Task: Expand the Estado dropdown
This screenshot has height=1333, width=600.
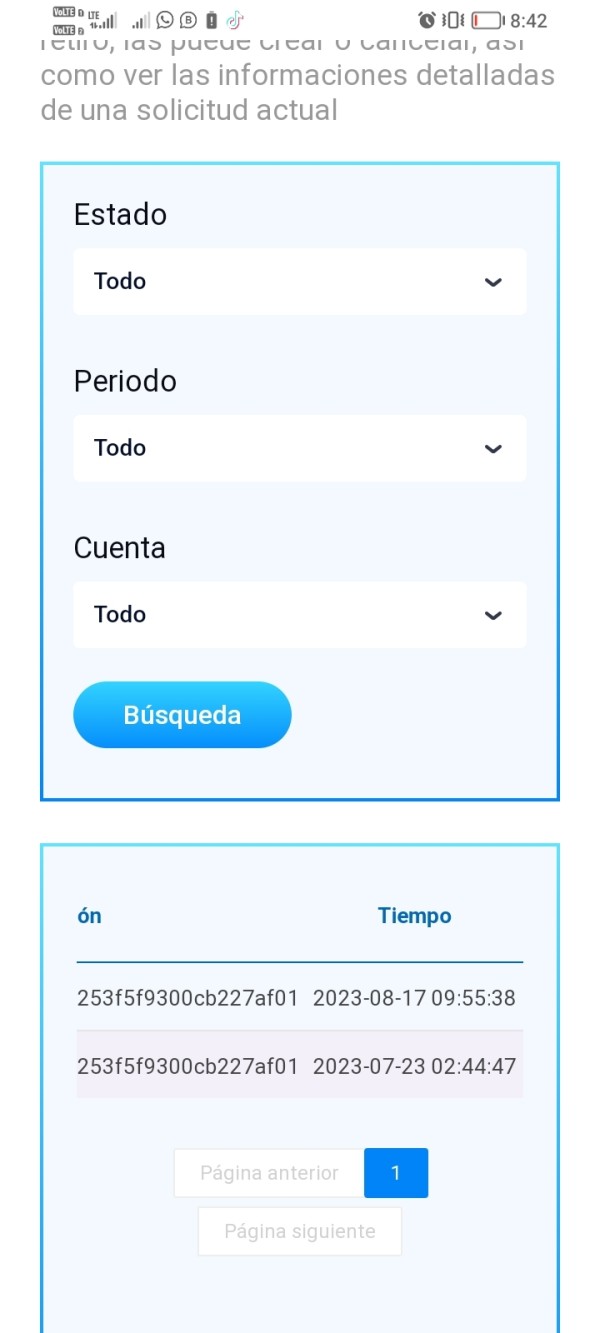Action: click(x=299, y=281)
